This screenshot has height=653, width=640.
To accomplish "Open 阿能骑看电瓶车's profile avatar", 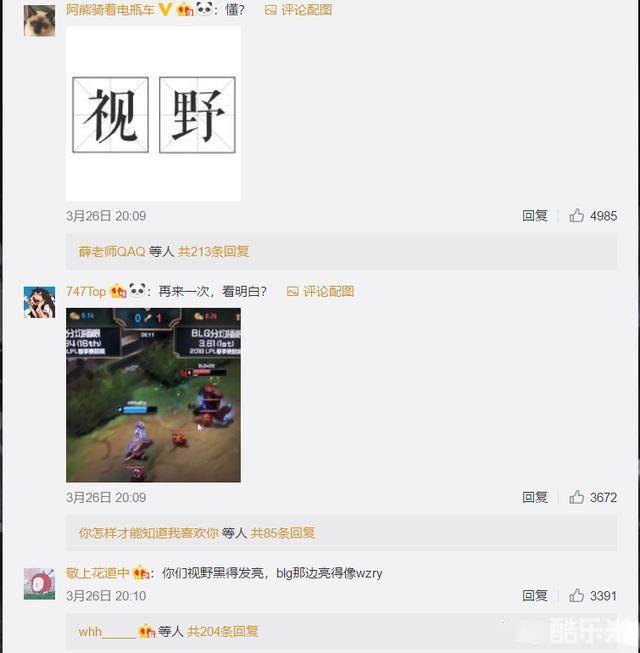I will pyautogui.click(x=39, y=20).
